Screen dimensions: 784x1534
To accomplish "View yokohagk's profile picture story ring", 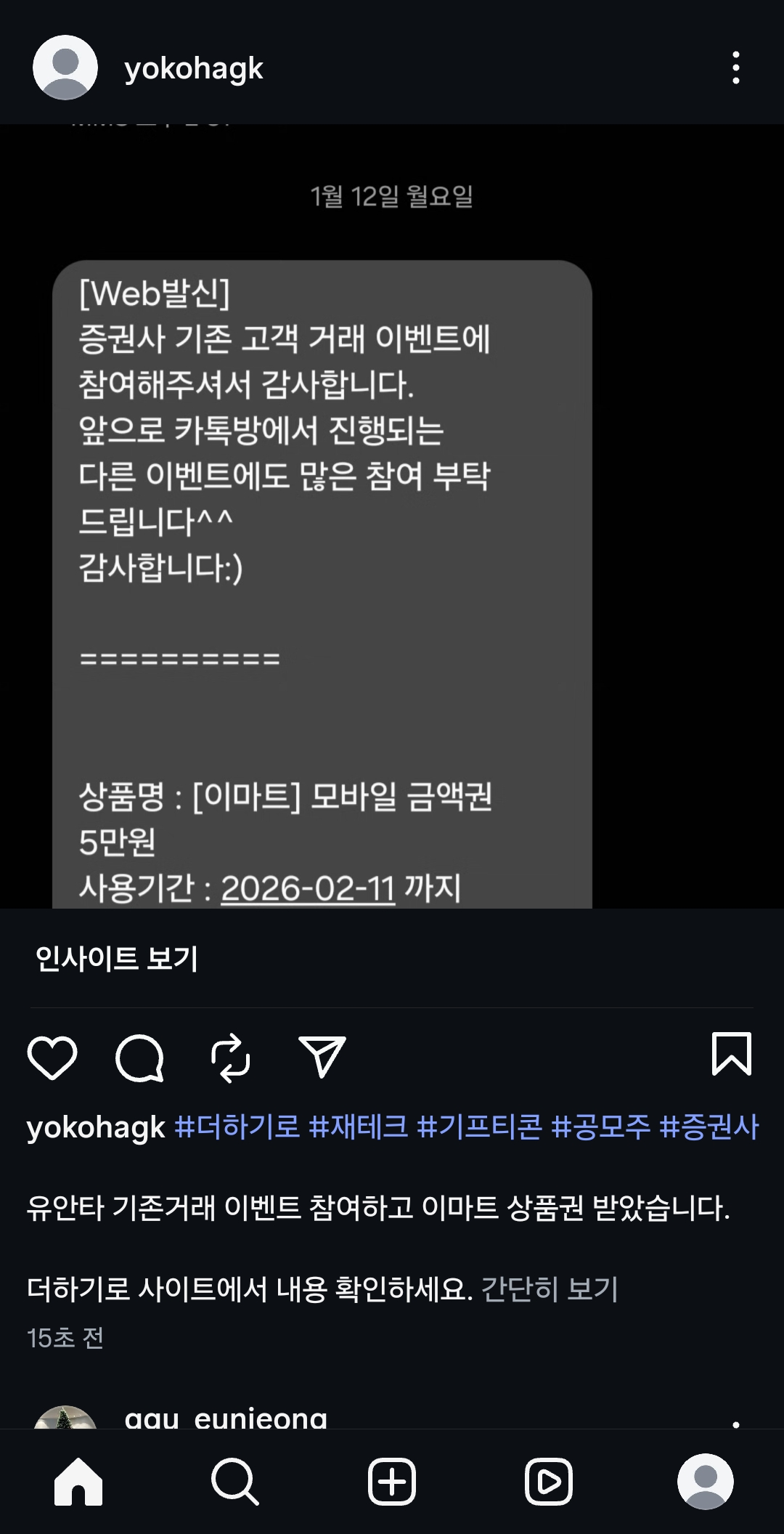I will [65, 70].
